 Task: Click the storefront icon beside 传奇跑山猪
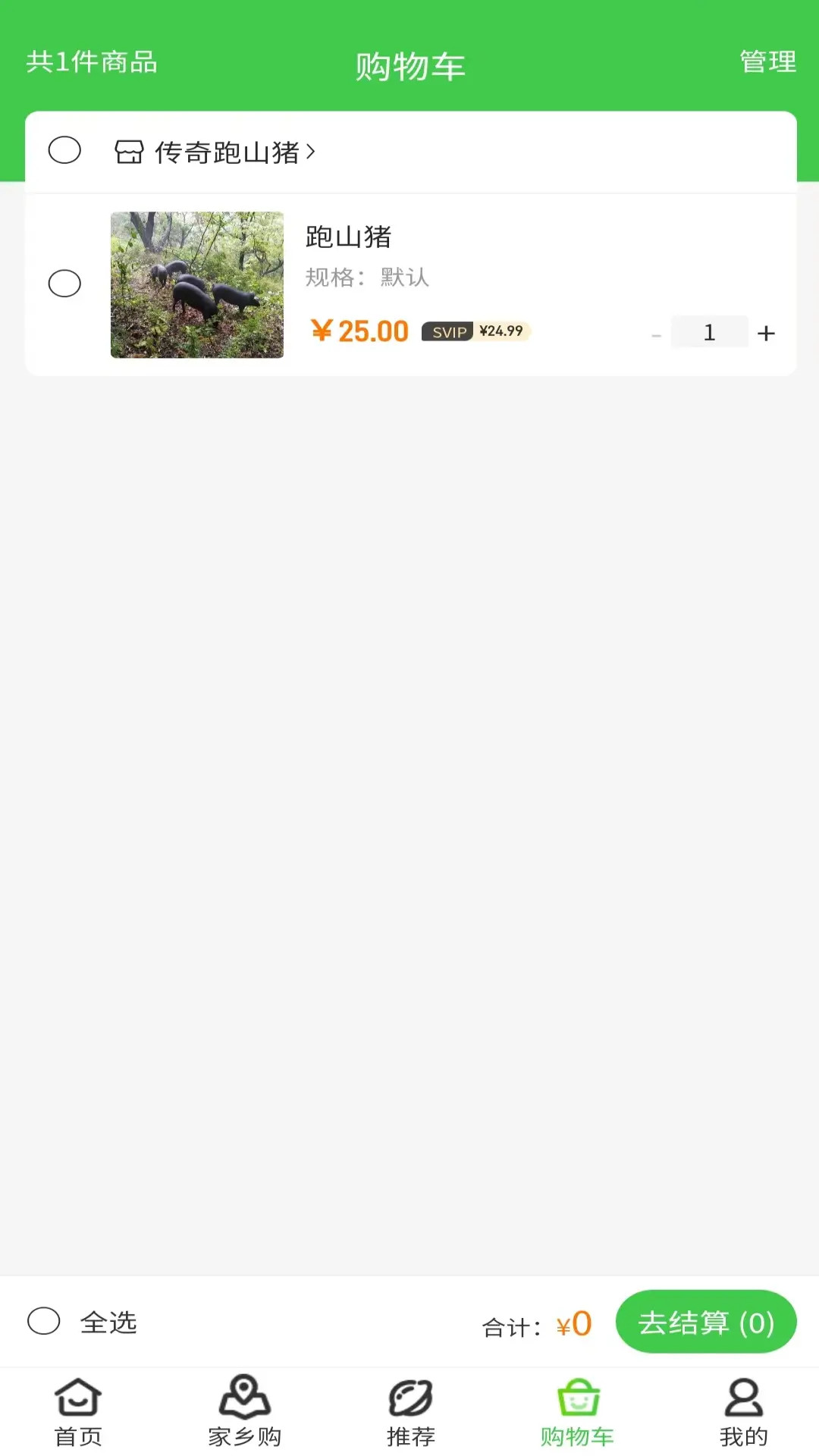coord(129,151)
